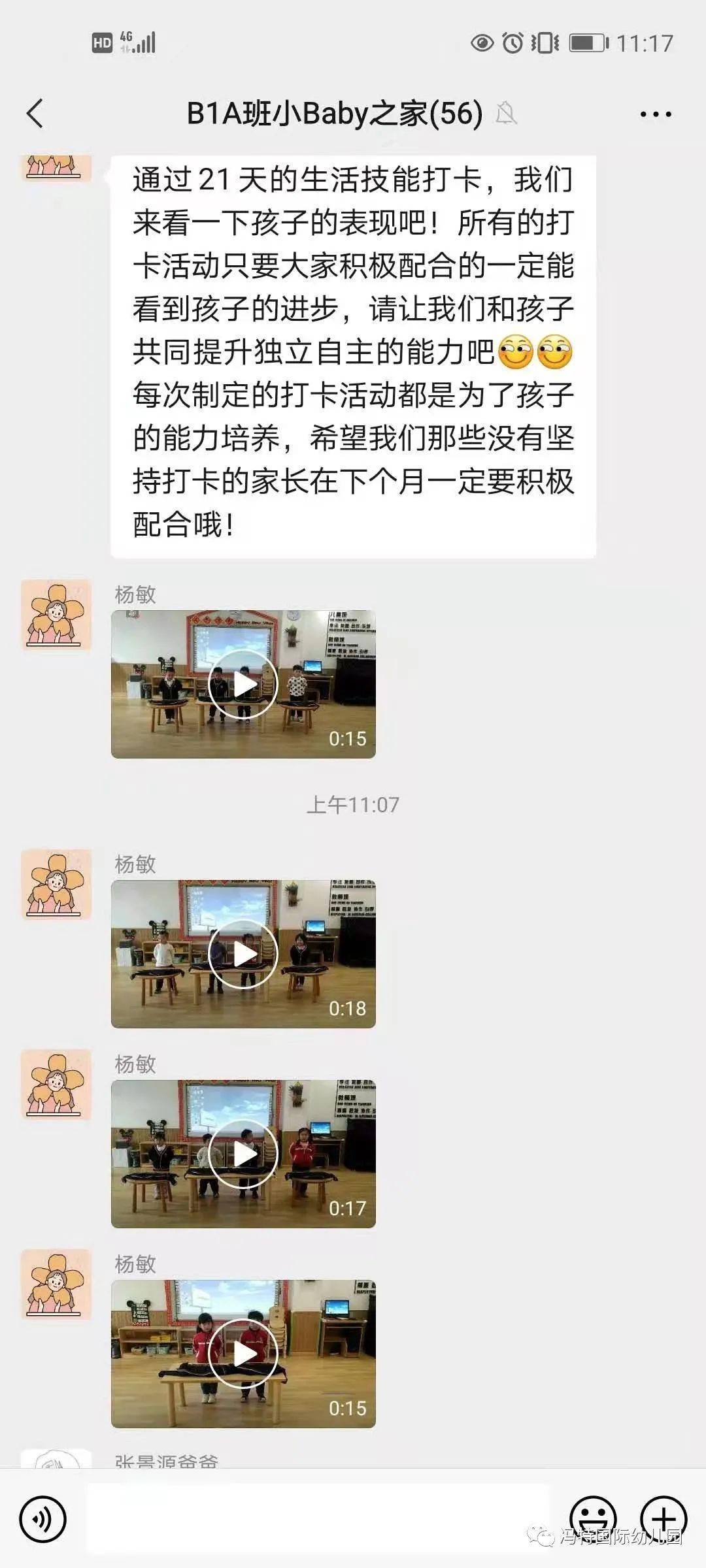
Task: Play the 0:17 video from 杨敏
Action: (x=243, y=1154)
